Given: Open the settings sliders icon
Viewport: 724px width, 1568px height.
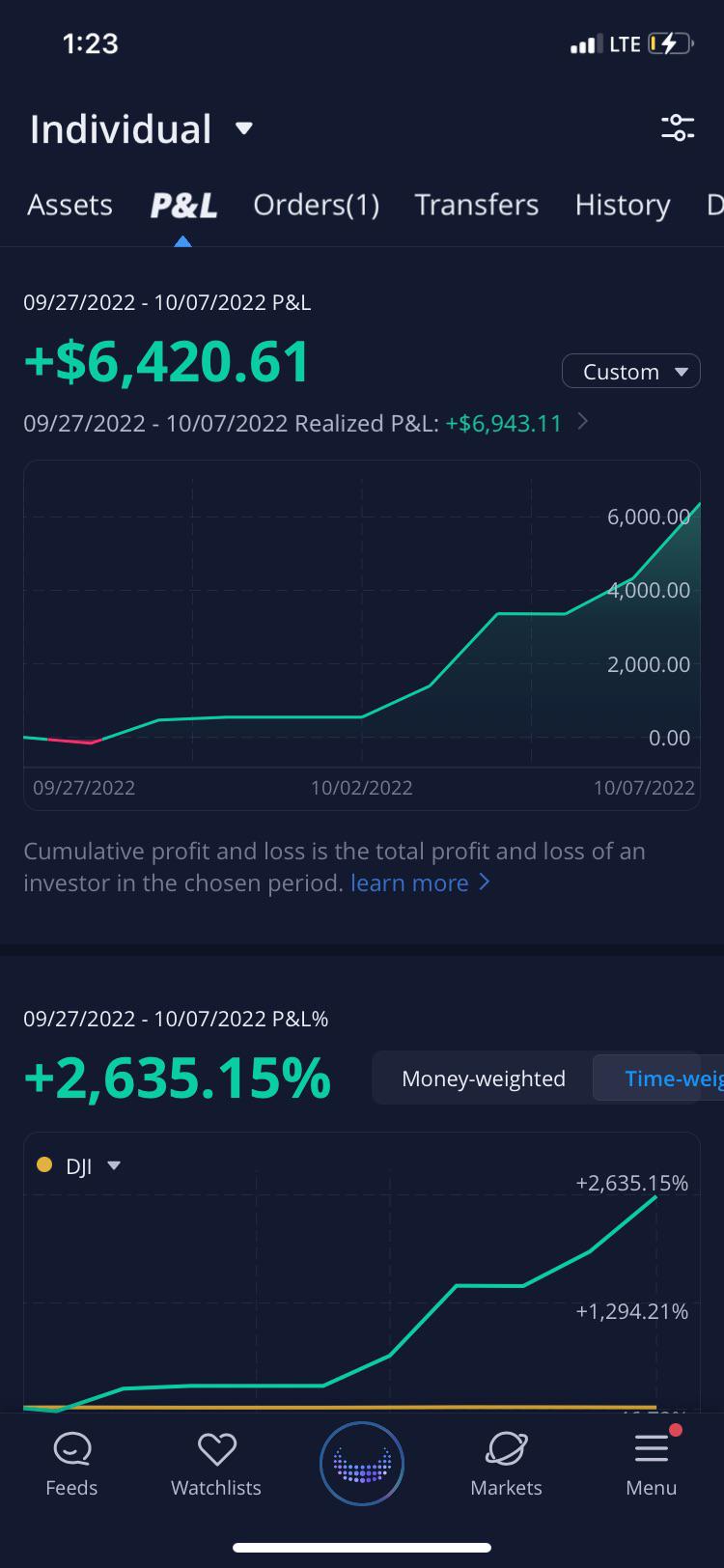Looking at the screenshot, I should click(677, 127).
